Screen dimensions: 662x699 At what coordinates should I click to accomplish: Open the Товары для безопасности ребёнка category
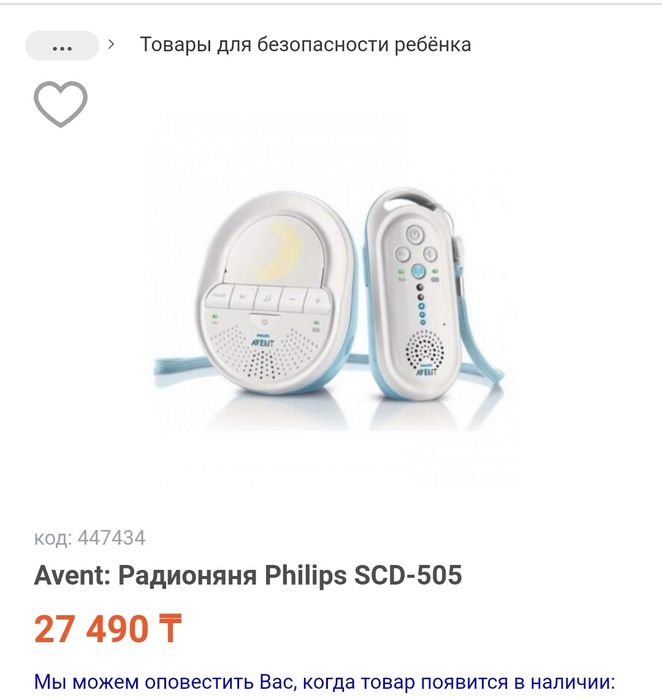coord(305,45)
